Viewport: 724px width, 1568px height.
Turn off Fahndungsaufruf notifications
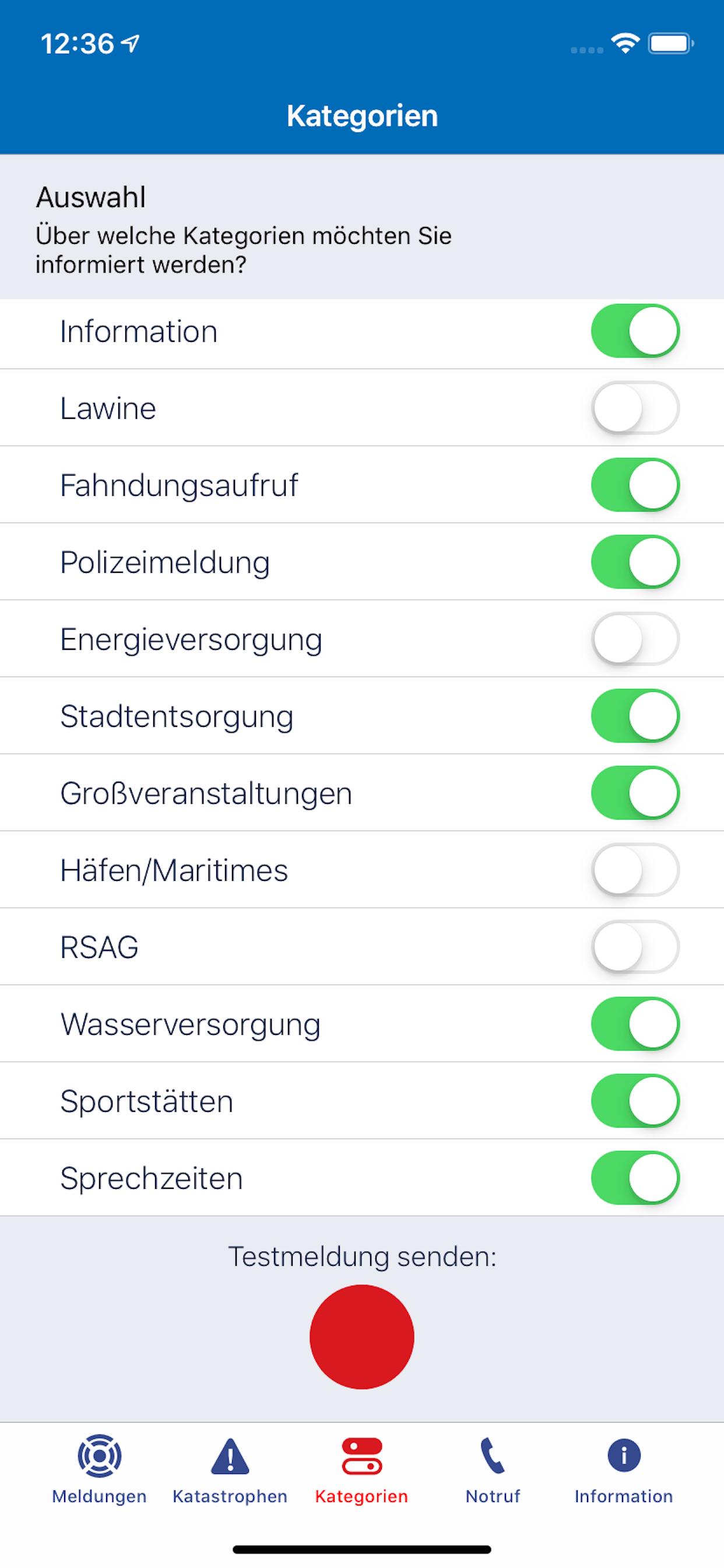(x=635, y=485)
